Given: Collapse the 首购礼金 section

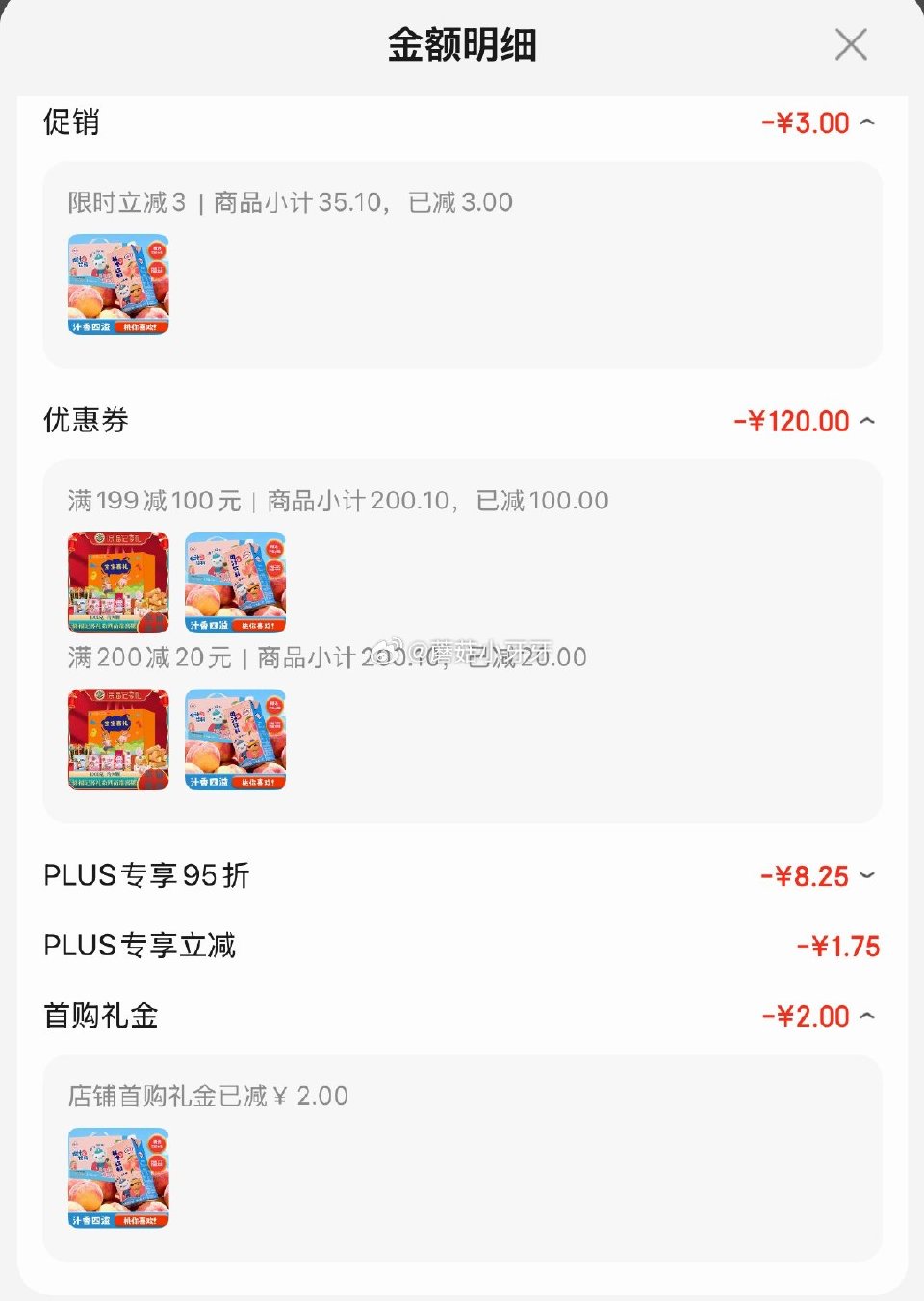Looking at the screenshot, I should tap(867, 1016).
